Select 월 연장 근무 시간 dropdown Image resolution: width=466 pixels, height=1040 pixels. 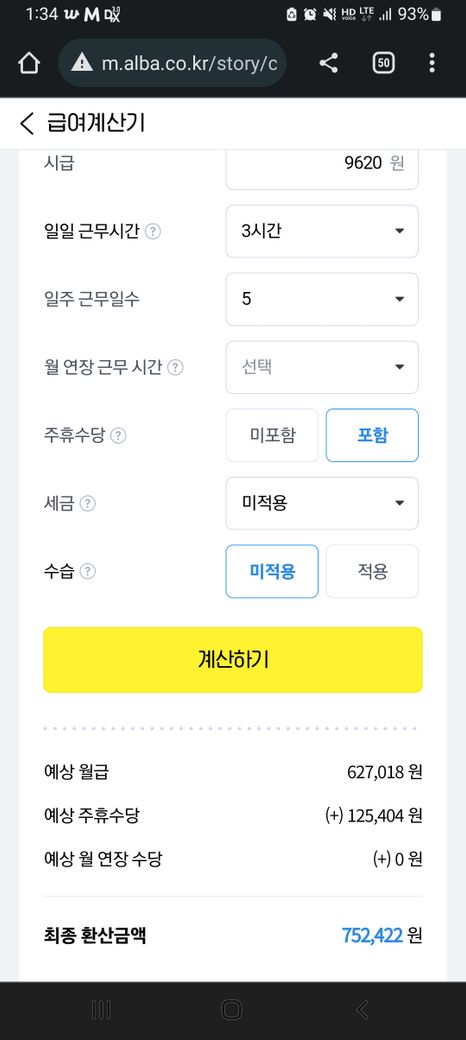322,367
